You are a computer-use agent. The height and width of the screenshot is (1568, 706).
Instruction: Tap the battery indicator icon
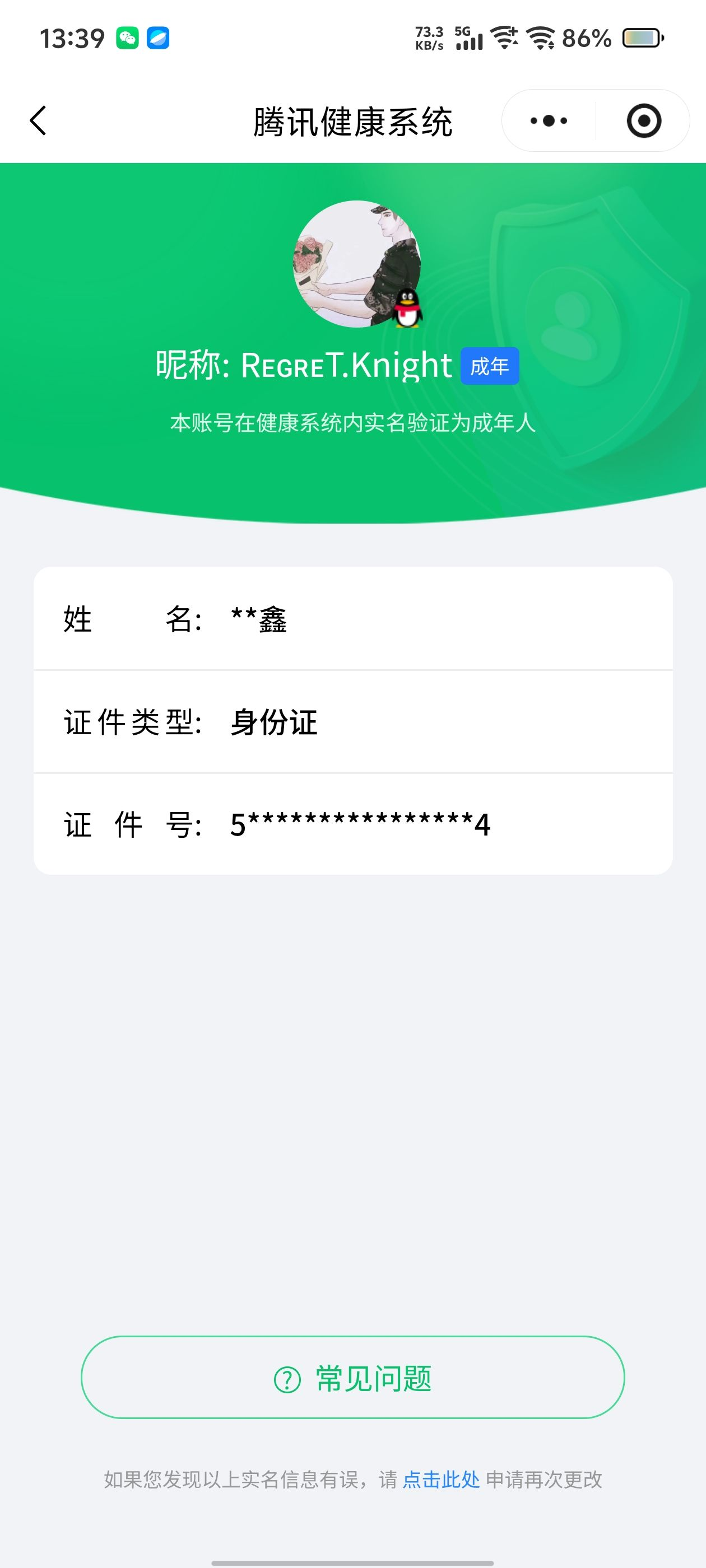[640, 38]
